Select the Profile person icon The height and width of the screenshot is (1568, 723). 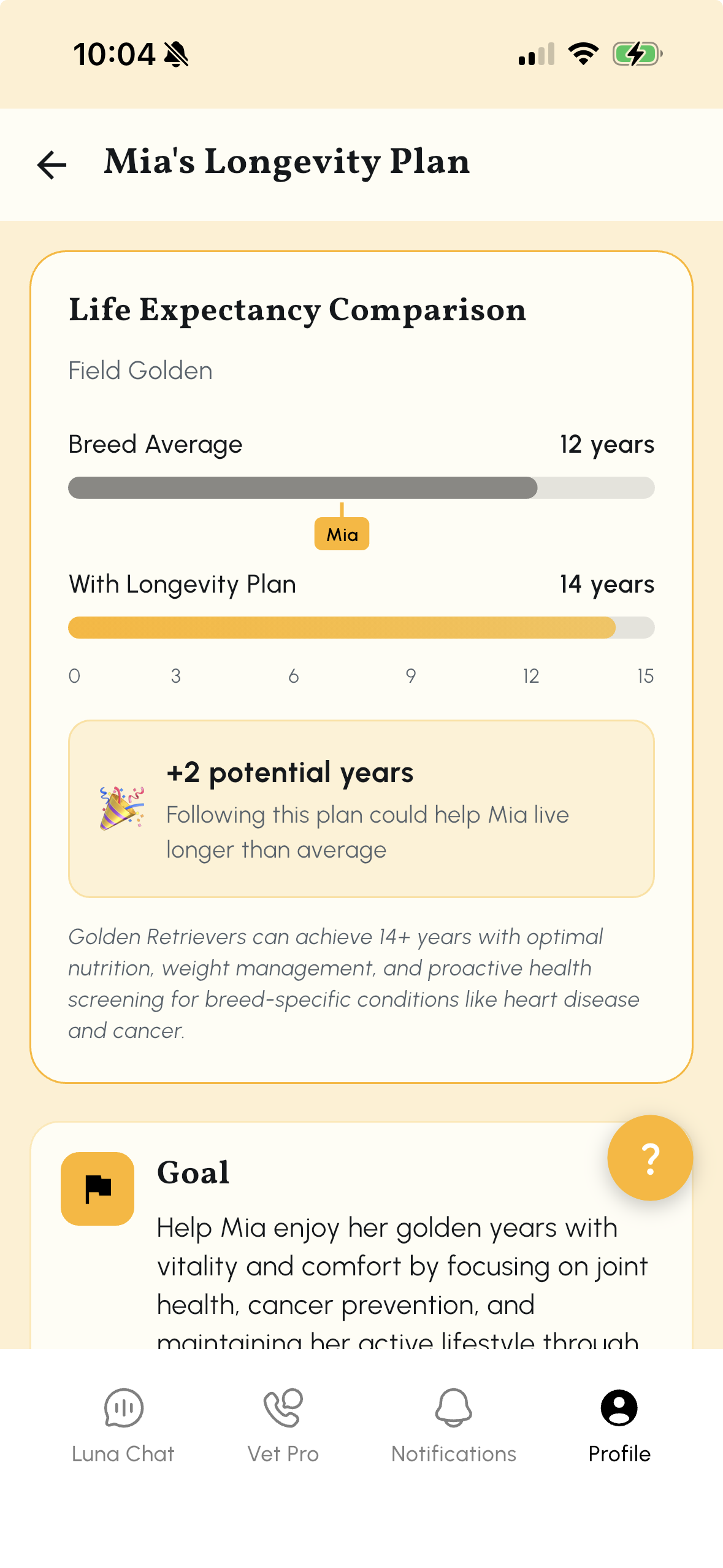coord(619,1408)
